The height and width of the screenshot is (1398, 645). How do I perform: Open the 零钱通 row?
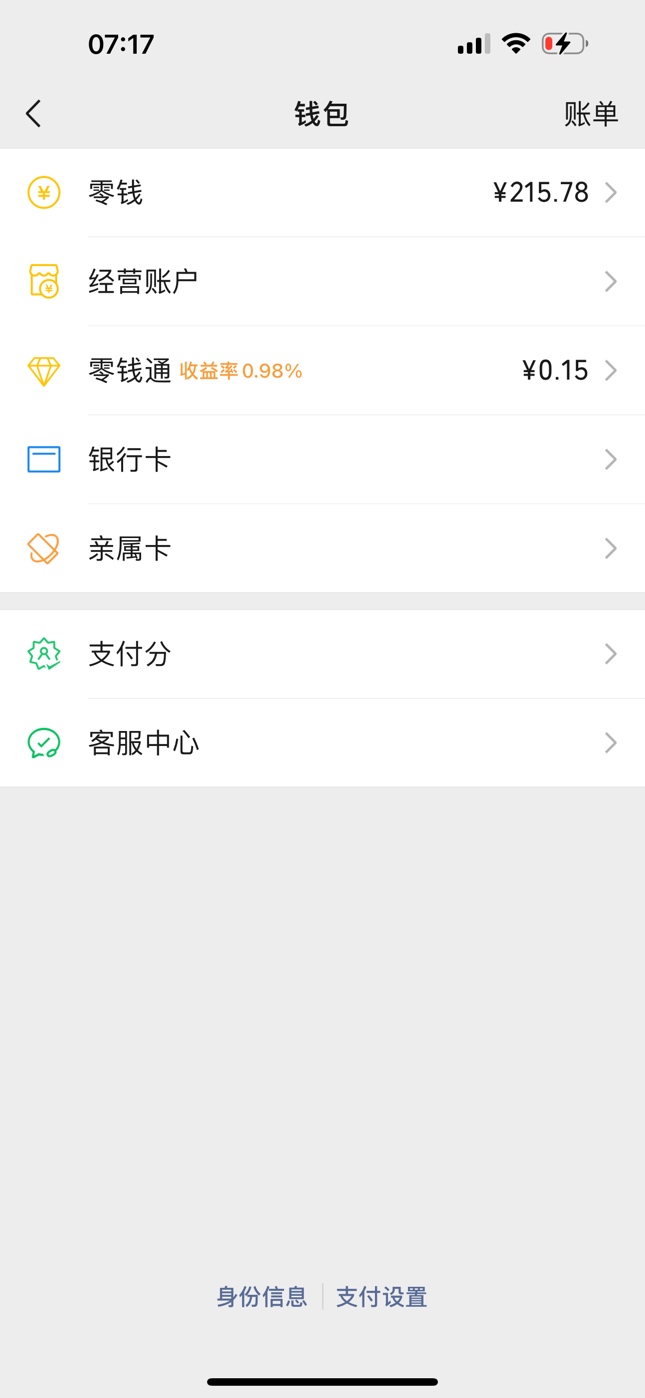pos(322,371)
